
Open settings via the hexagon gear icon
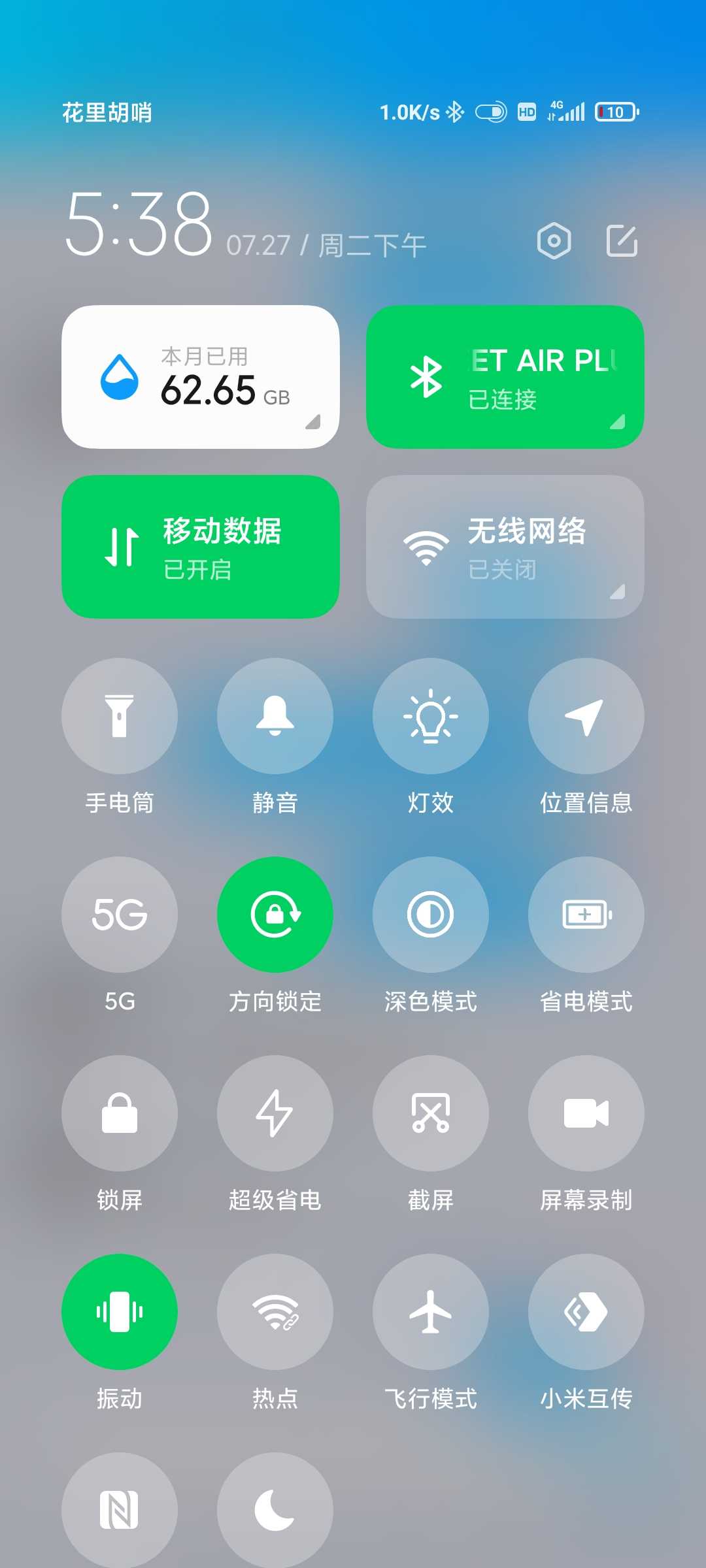coord(554,241)
